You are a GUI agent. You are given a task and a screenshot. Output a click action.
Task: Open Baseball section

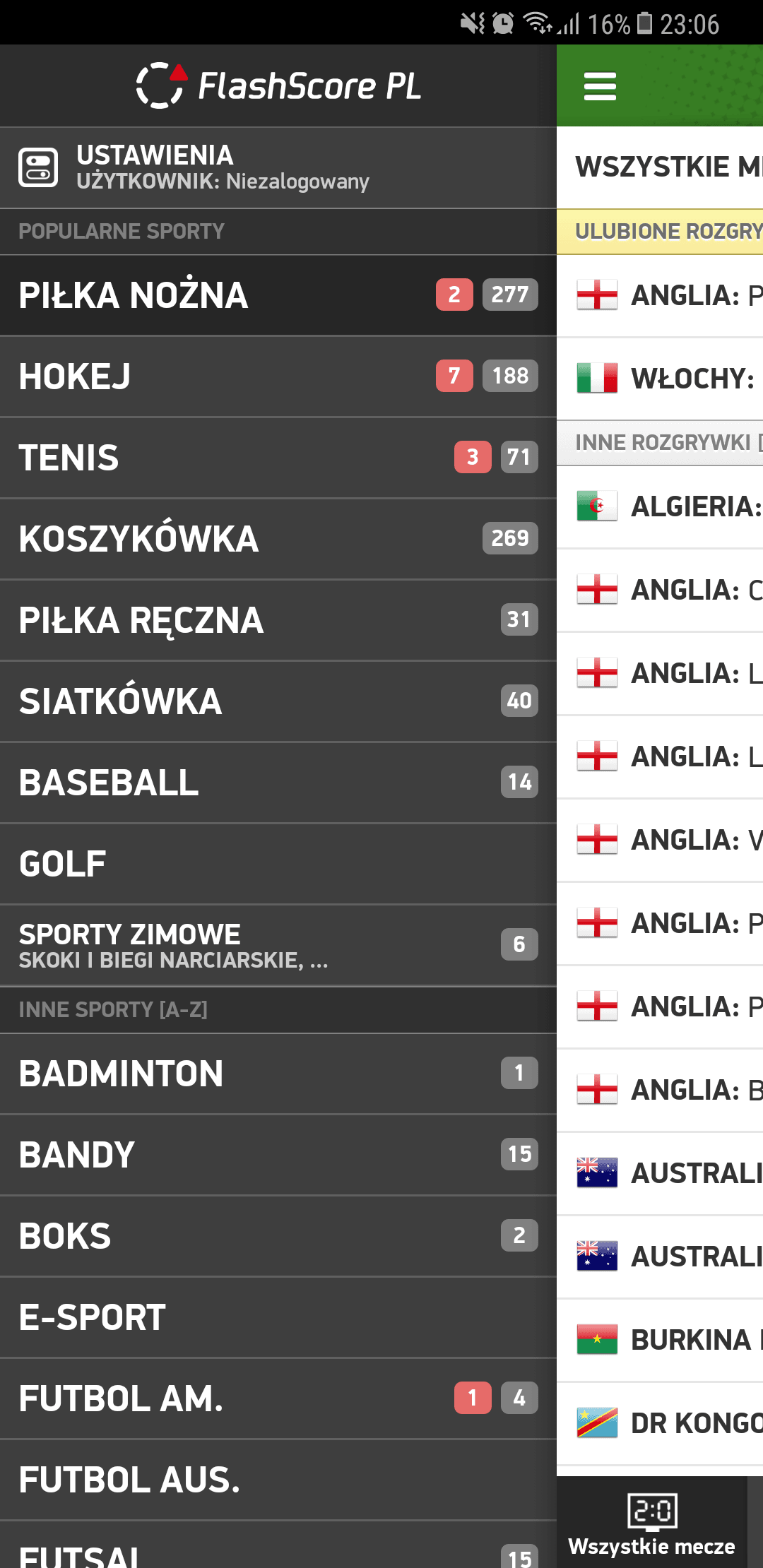(278, 783)
